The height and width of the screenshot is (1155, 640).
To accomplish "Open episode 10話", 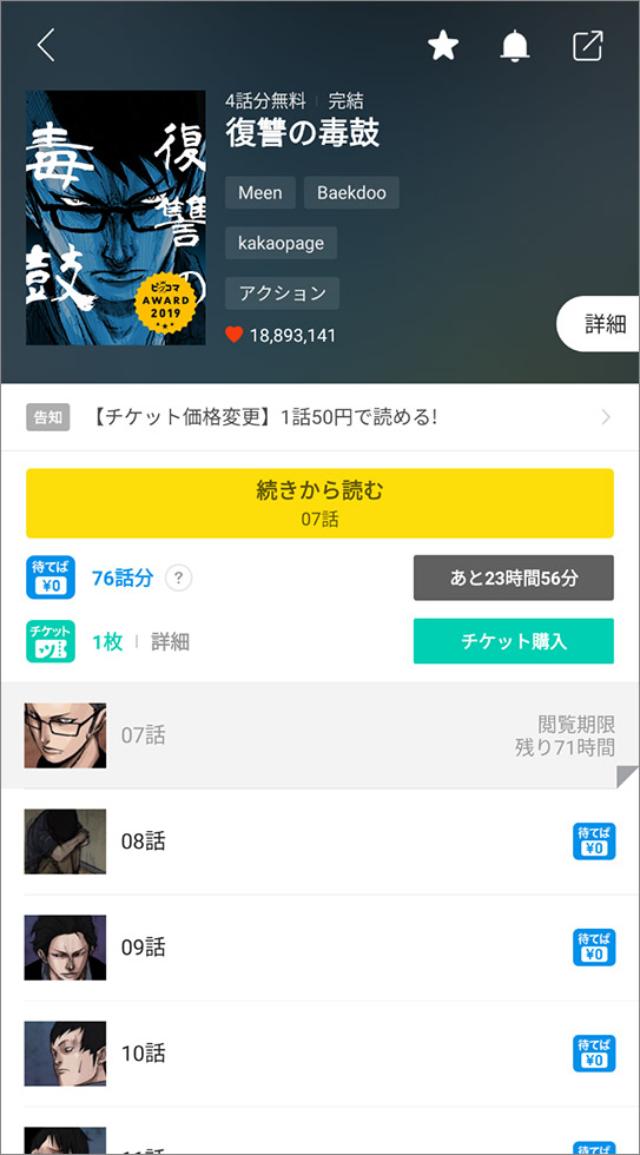I will coord(320,1053).
